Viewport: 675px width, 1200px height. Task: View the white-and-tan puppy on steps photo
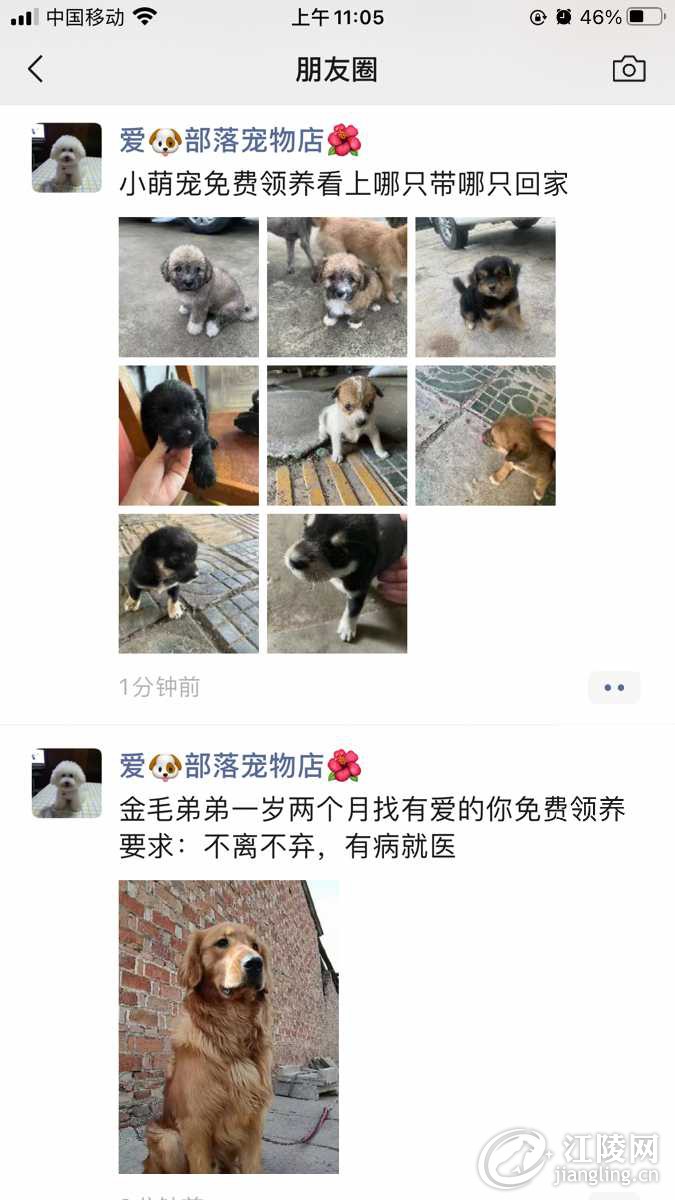coord(337,435)
